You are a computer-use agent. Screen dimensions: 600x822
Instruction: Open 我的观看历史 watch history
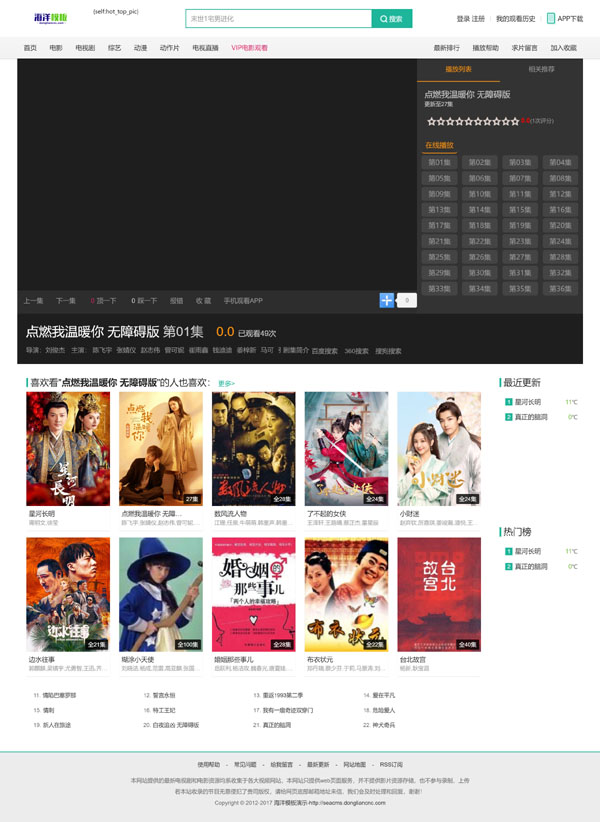click(x=516, y=18)
